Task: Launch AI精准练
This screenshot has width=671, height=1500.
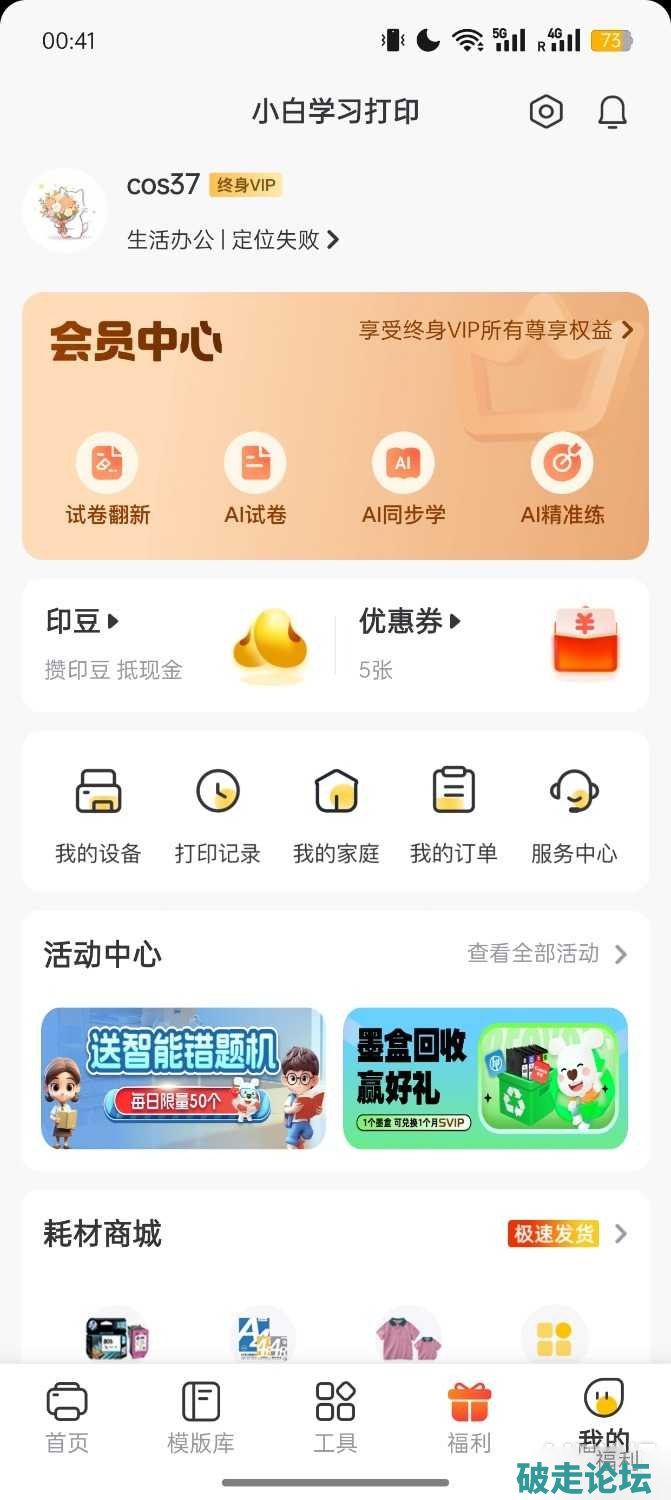Action: pos(562,480)
